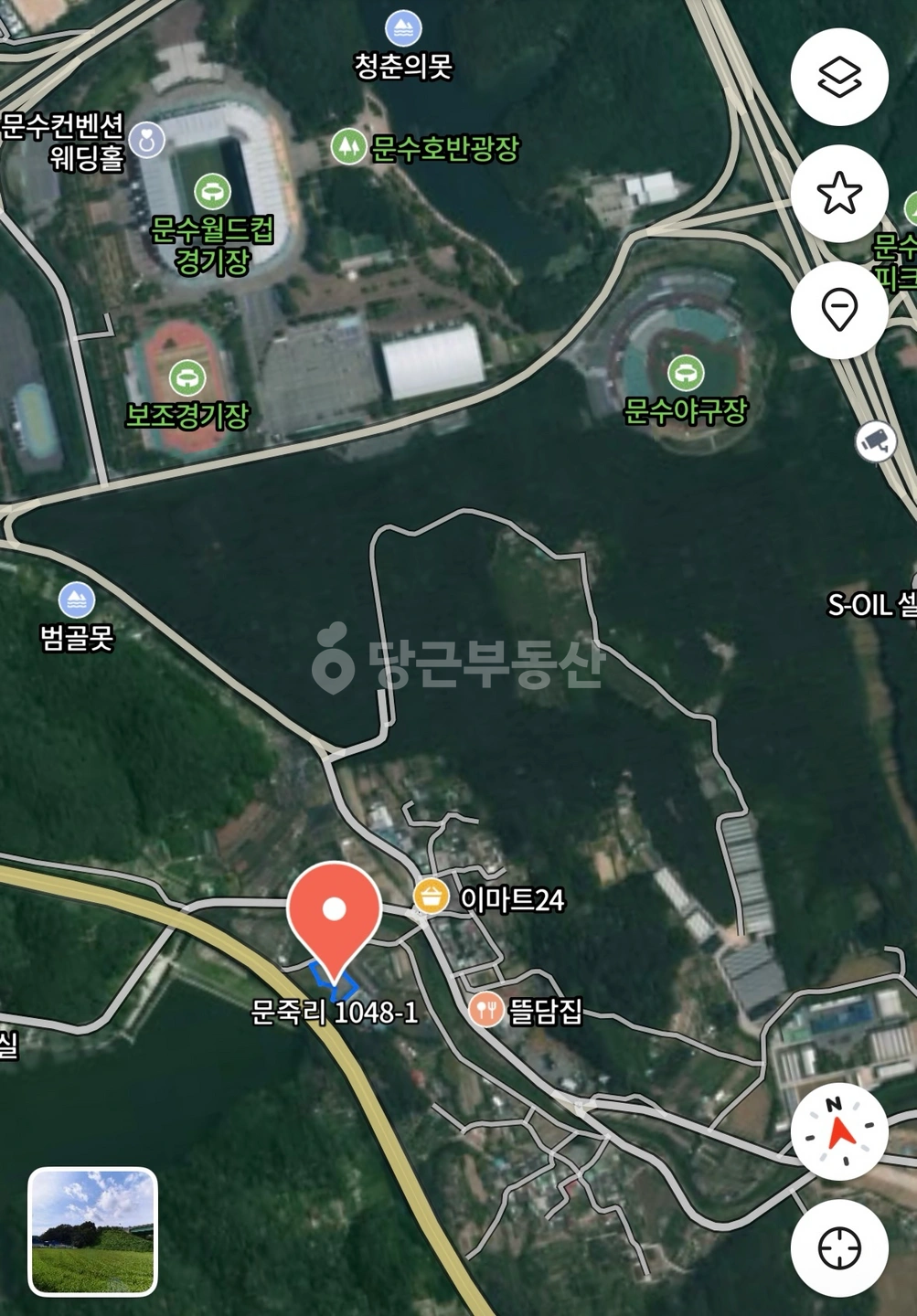Center map on my current location

tap(838, 1248)
